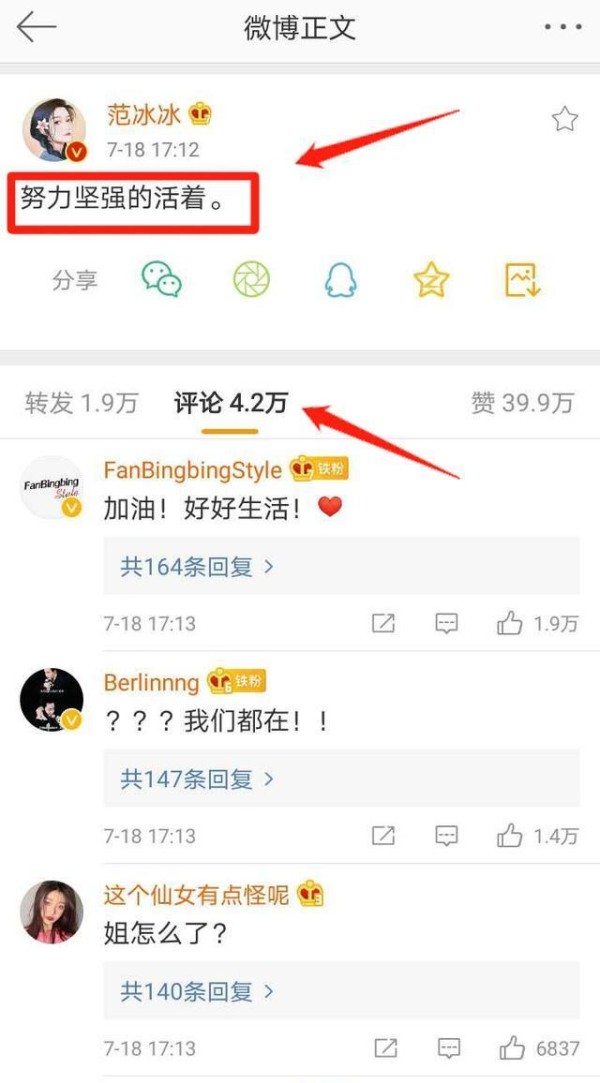This screenshot has height=1083, width=600.
Task: Repost Berlinnng's comment
Action: coord(383,836)
